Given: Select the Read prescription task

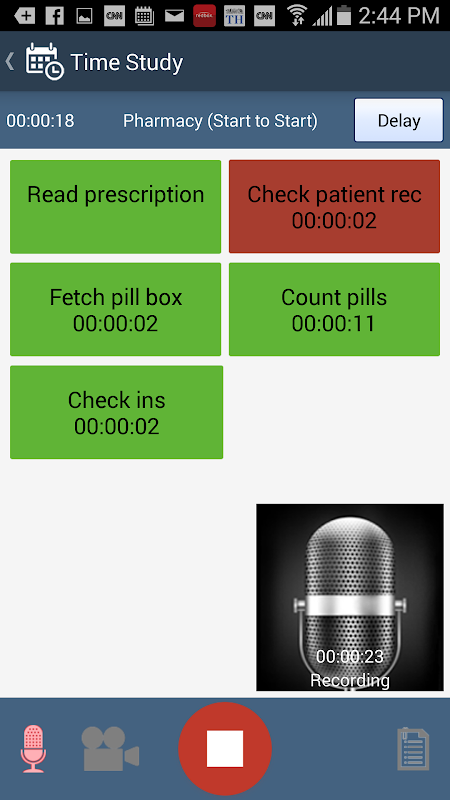Looking at the screenshot, I should (x=115, y=207).
